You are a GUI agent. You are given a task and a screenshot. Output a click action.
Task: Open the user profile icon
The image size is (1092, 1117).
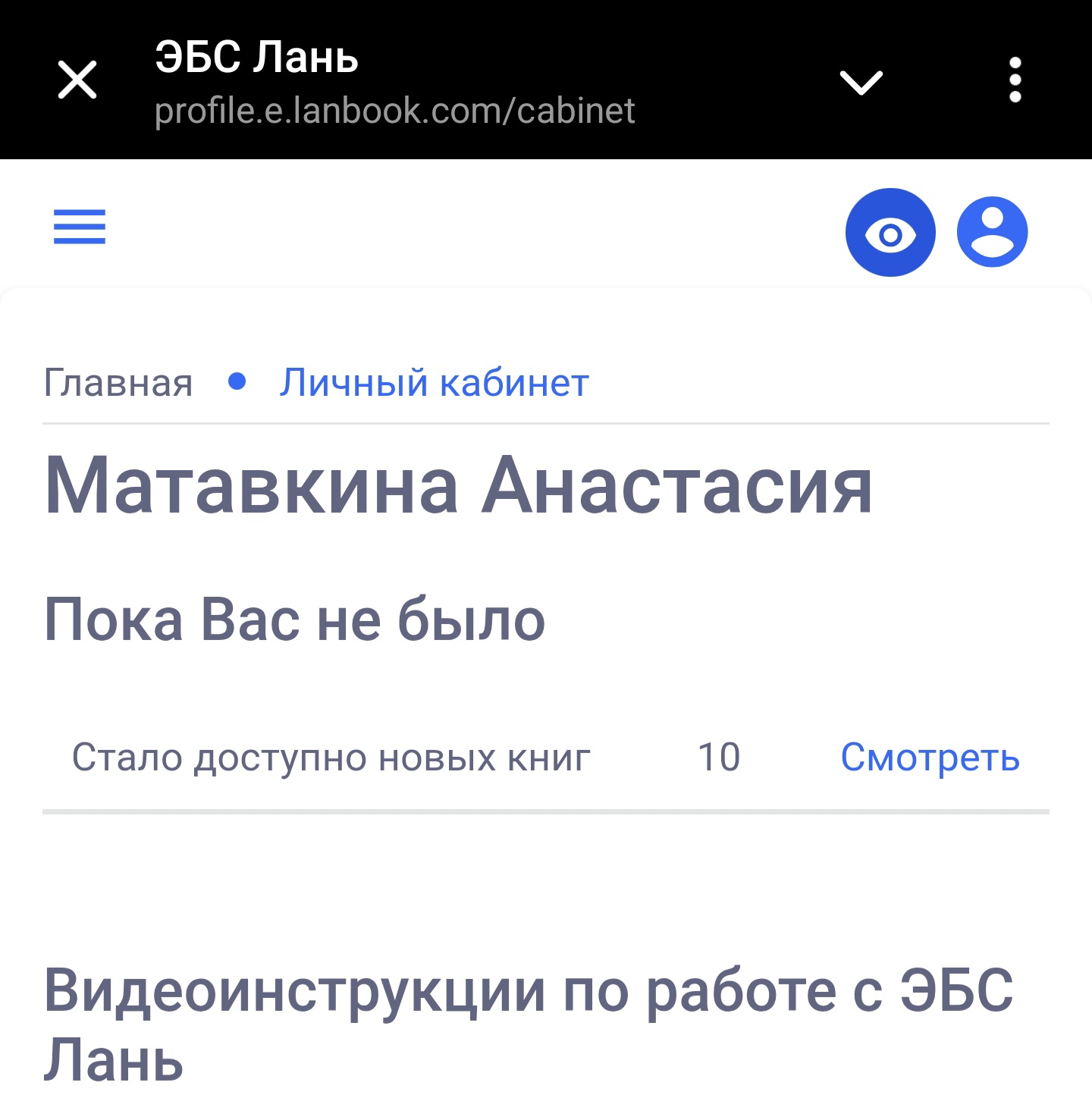(992, 233)
